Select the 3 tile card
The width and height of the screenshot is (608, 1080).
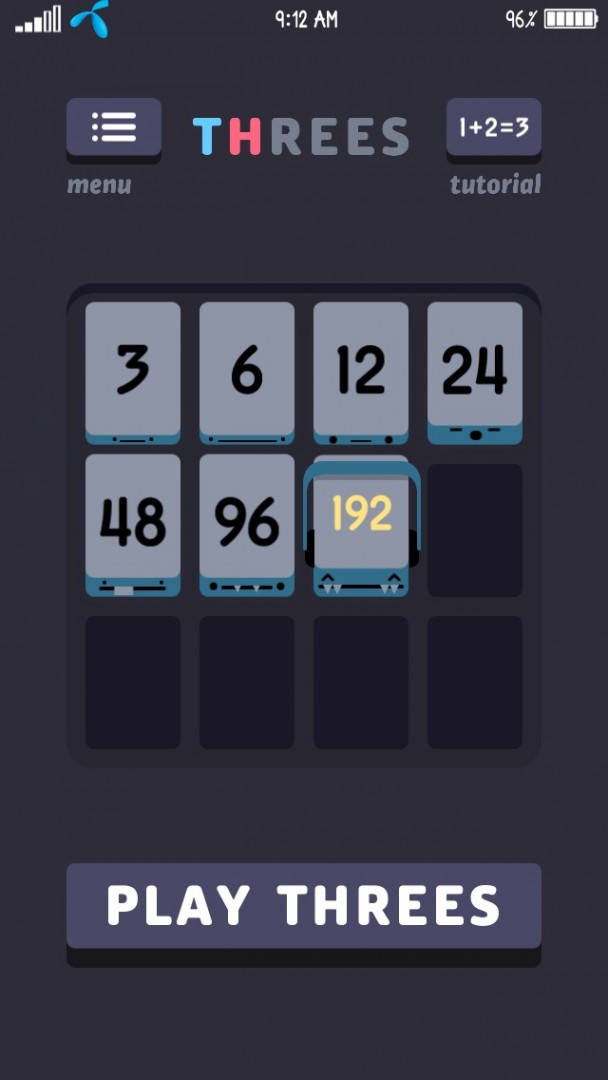point(133,370)
